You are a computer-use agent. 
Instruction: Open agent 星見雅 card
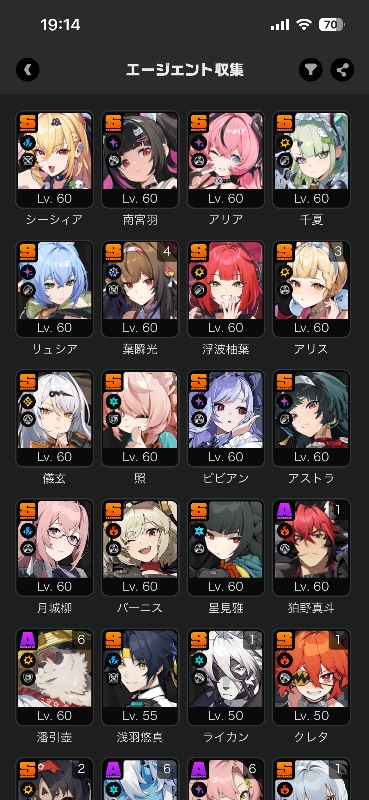(x=226, y=547)
